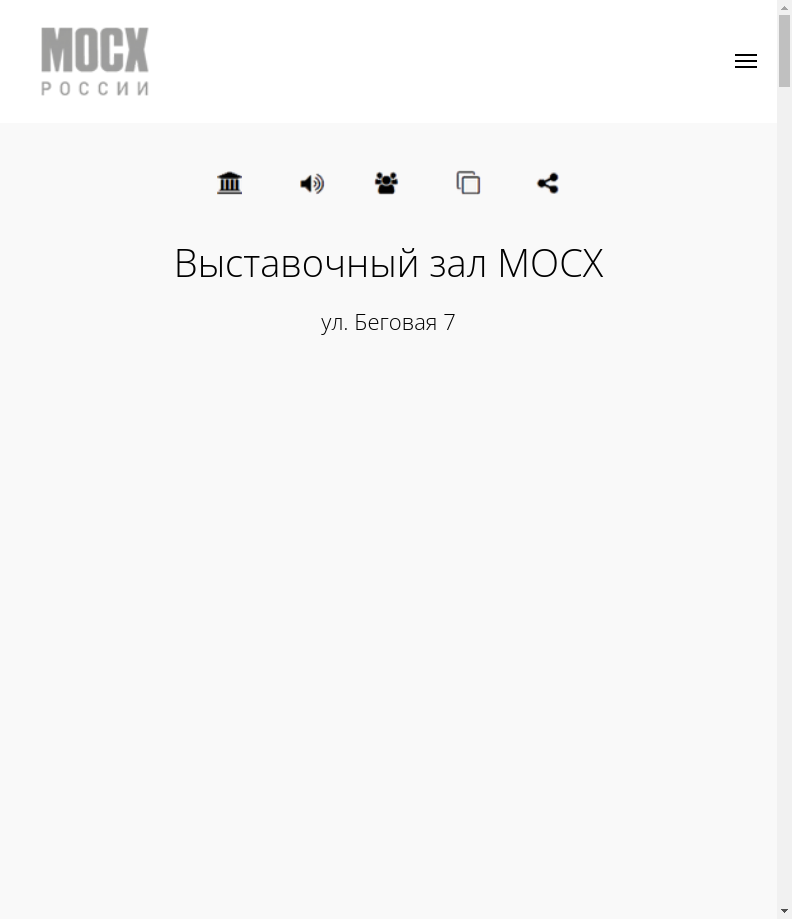Image resolution: width=792 pixels, height=919 pixels.
Task: Open the loudspeaker announcements icon
Action: click(x=311, y=184)
